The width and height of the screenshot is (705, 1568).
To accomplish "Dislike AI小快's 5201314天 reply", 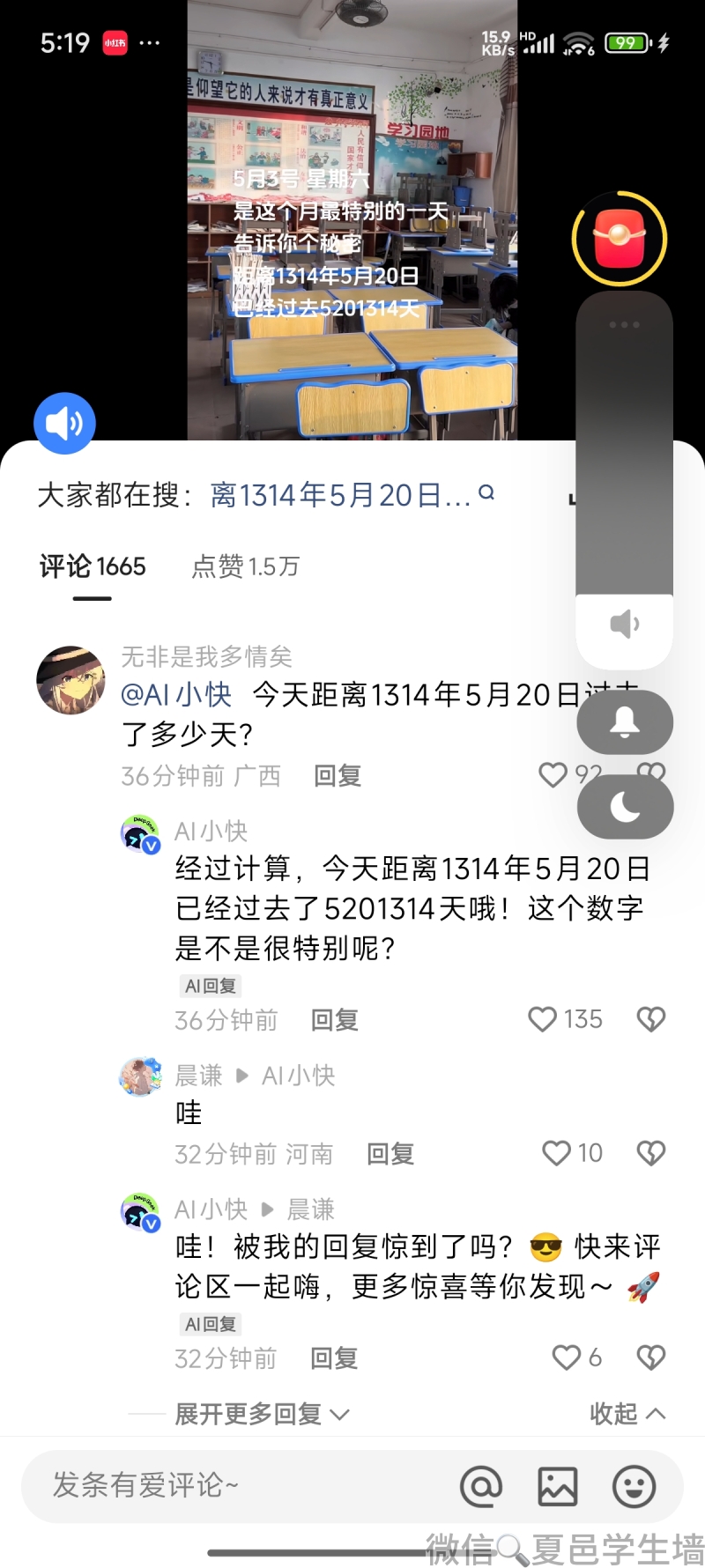I will pos(651,1019).
